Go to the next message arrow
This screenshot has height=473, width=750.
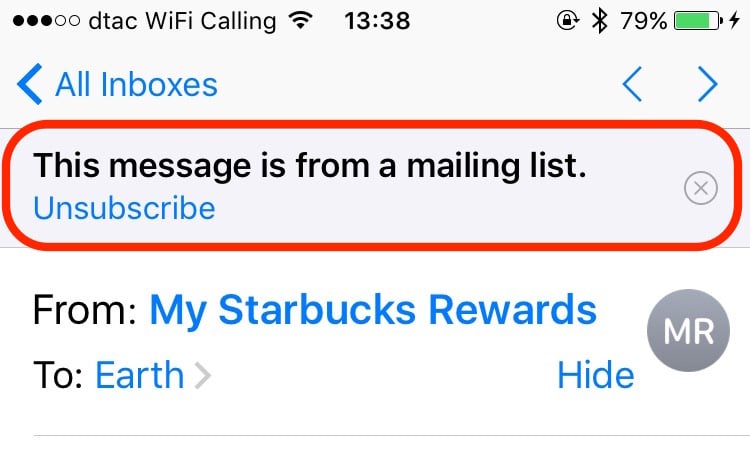click(708, 85)
